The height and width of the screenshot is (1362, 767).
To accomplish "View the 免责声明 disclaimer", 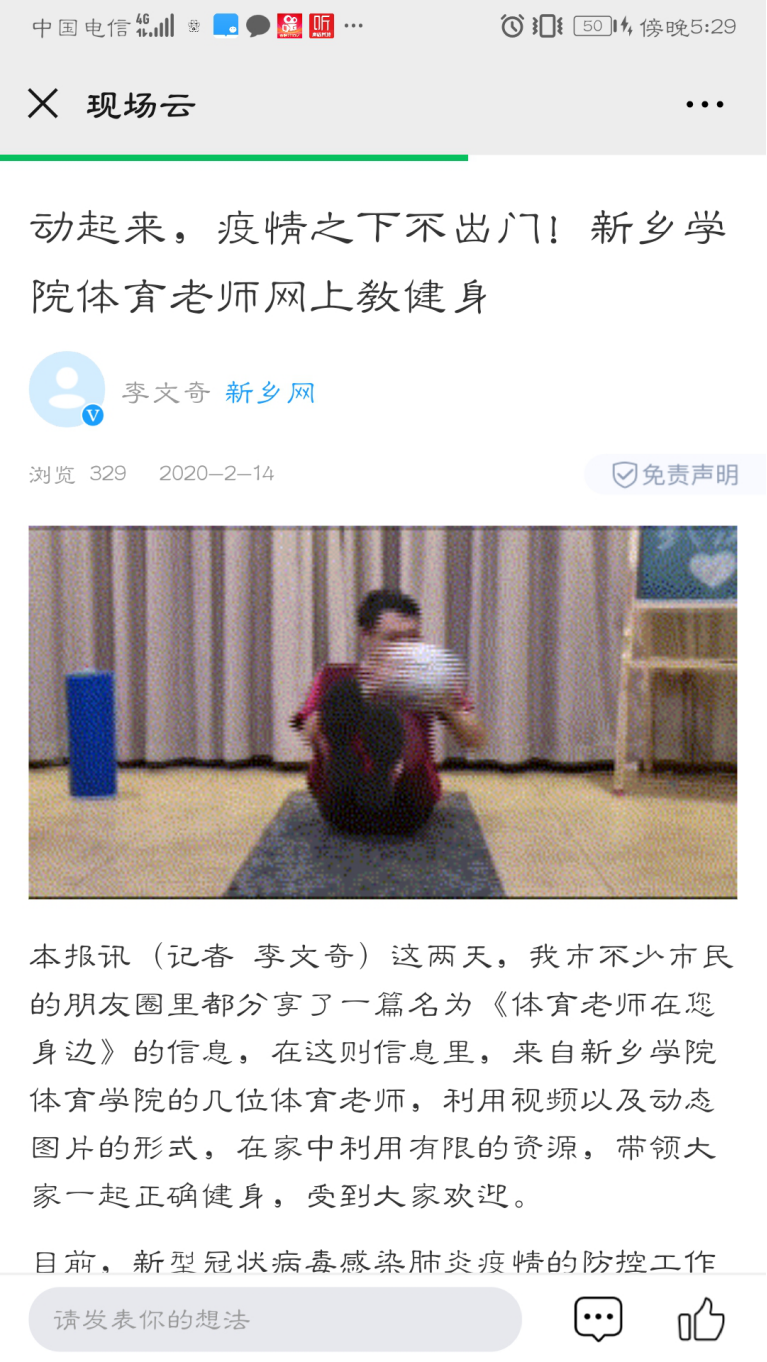I will [x=675, y=474].
